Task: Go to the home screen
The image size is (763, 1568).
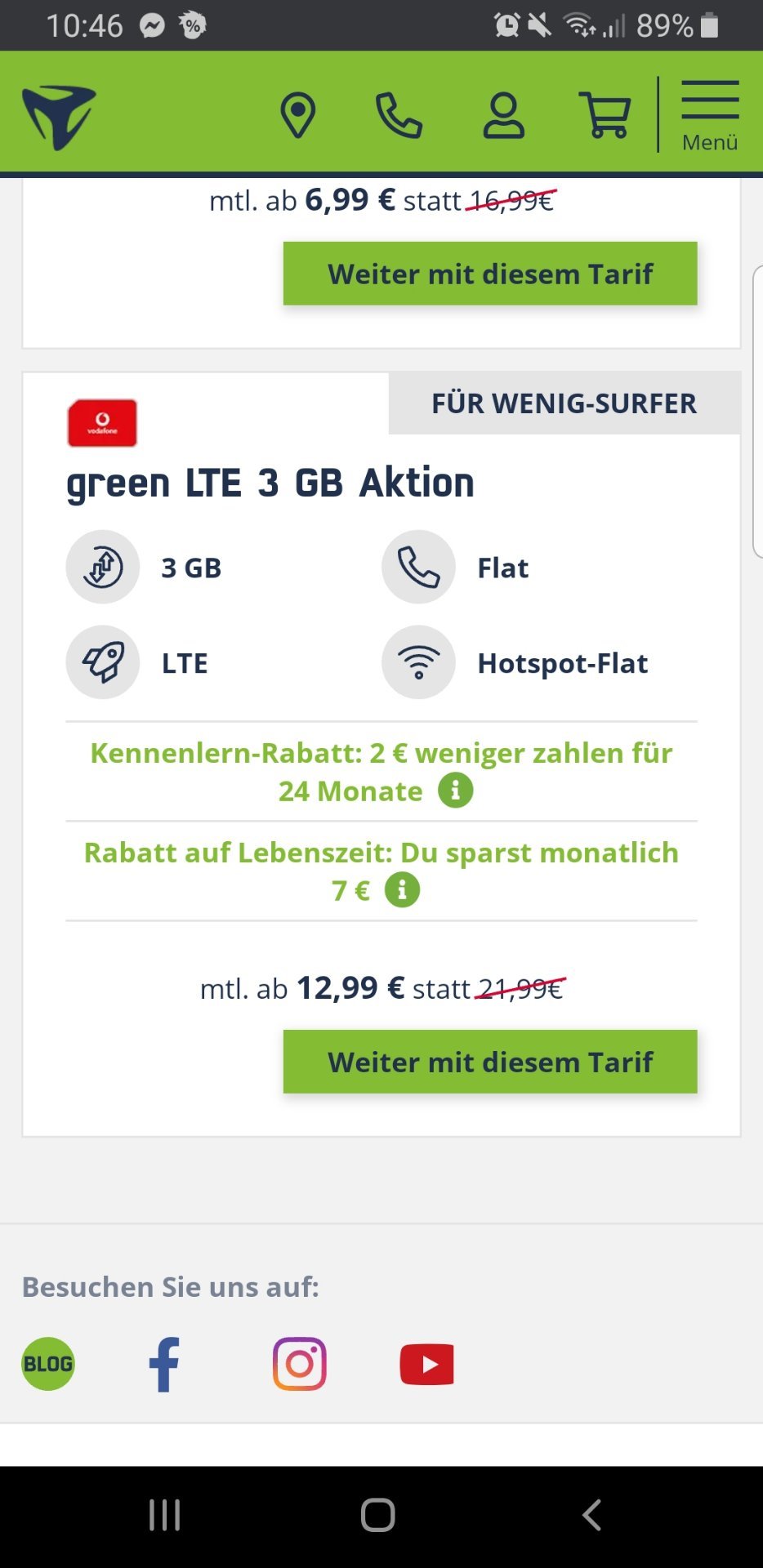Action: [x=378, y=1515]
